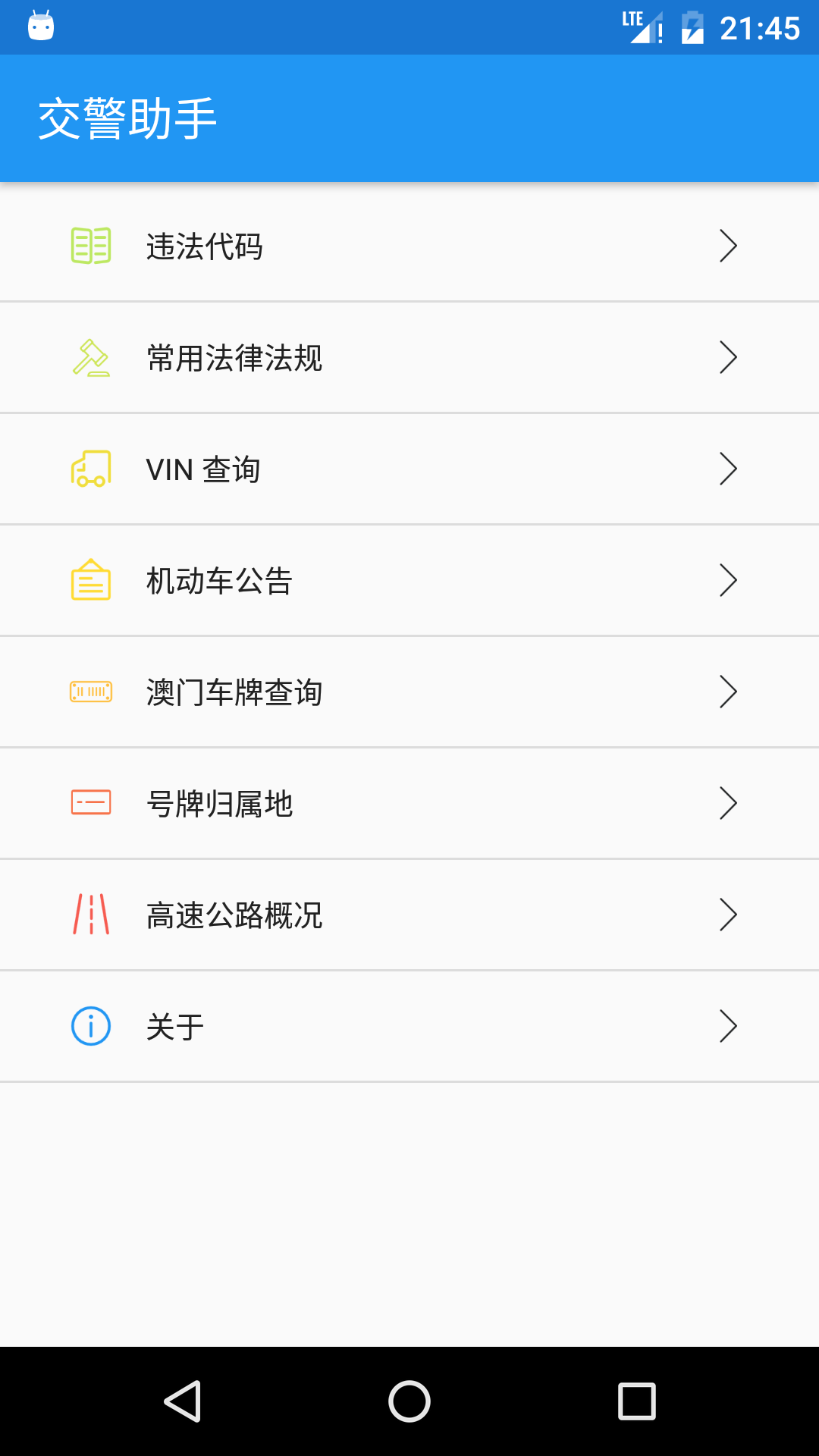Tap the green book icon for 违法代码

point(90,244)
